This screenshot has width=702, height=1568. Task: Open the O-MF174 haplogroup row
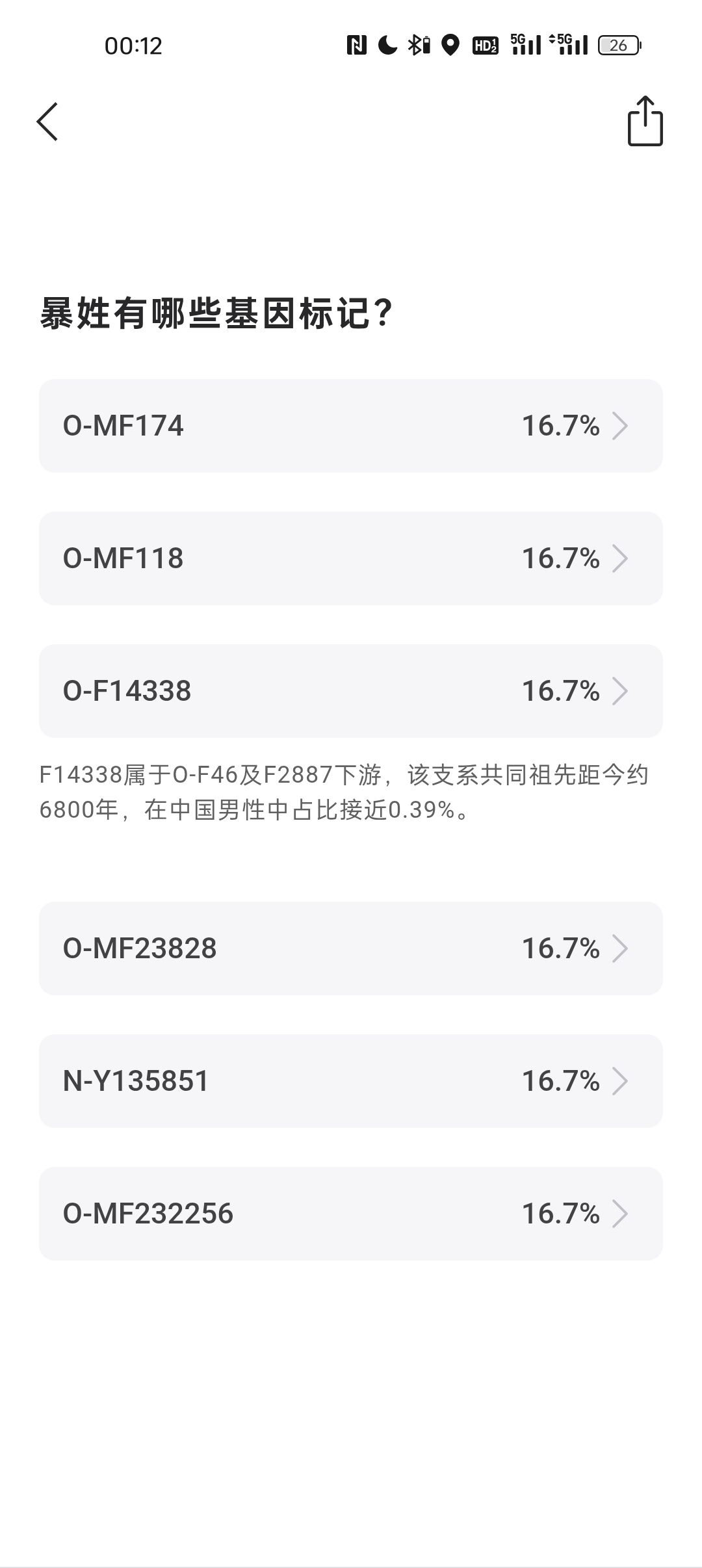351,426
